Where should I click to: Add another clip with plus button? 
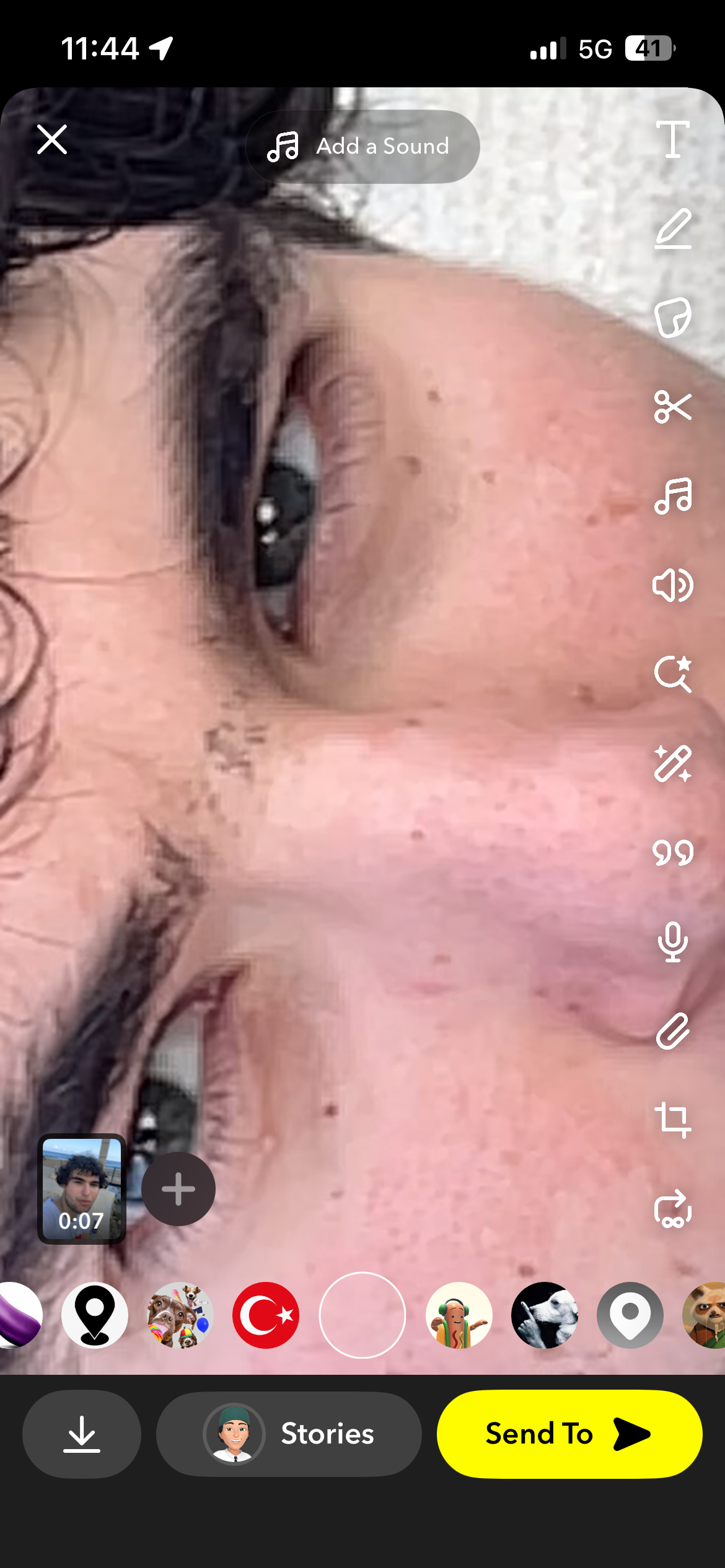[x=178, y=1188]
